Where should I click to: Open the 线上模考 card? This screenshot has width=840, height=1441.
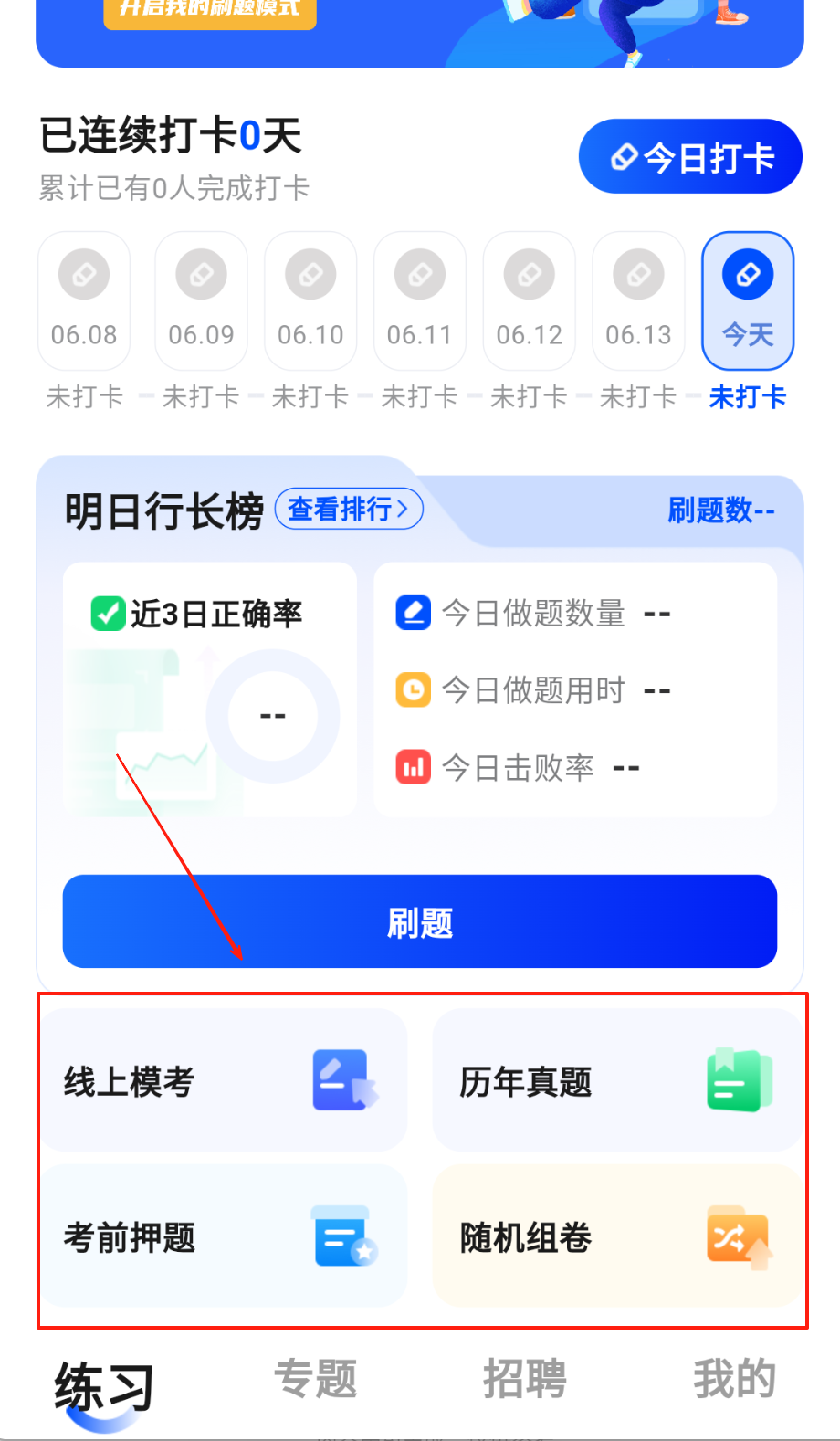pos(225,1080)
